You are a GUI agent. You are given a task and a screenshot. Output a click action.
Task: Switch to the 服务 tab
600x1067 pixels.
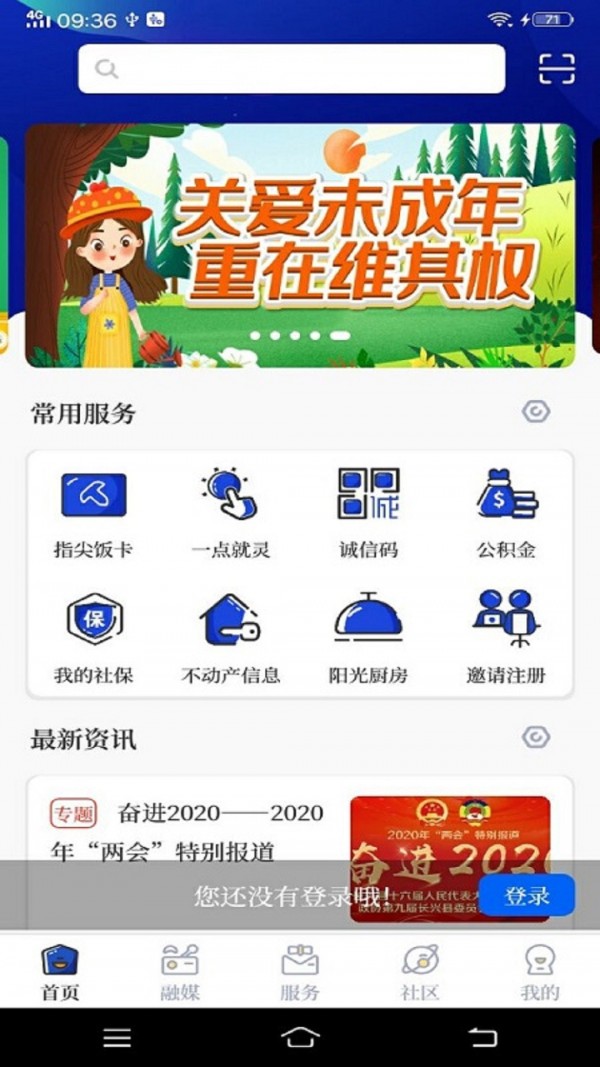pos(300,972)
